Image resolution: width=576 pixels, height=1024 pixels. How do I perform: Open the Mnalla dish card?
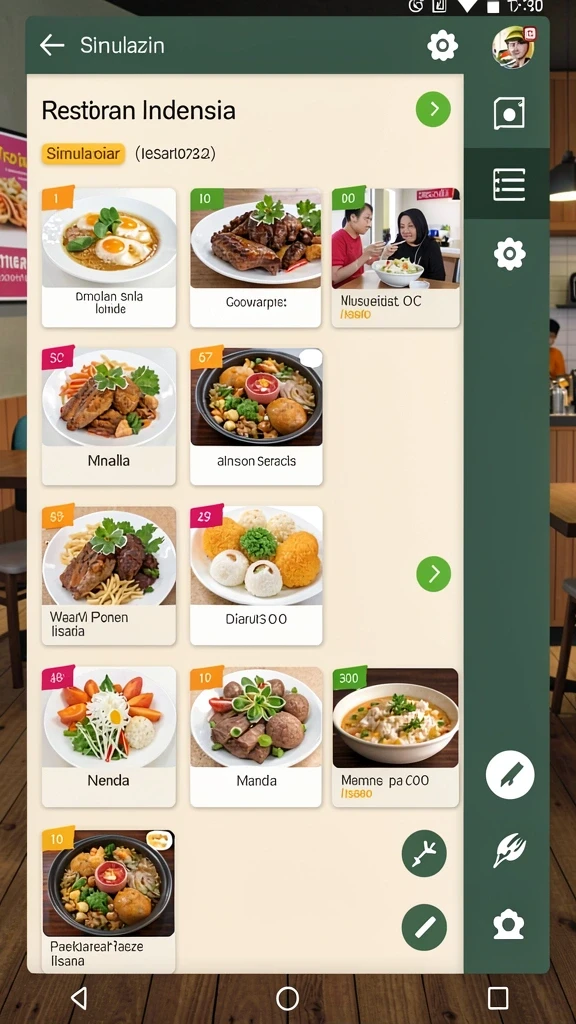pos(109,416)
